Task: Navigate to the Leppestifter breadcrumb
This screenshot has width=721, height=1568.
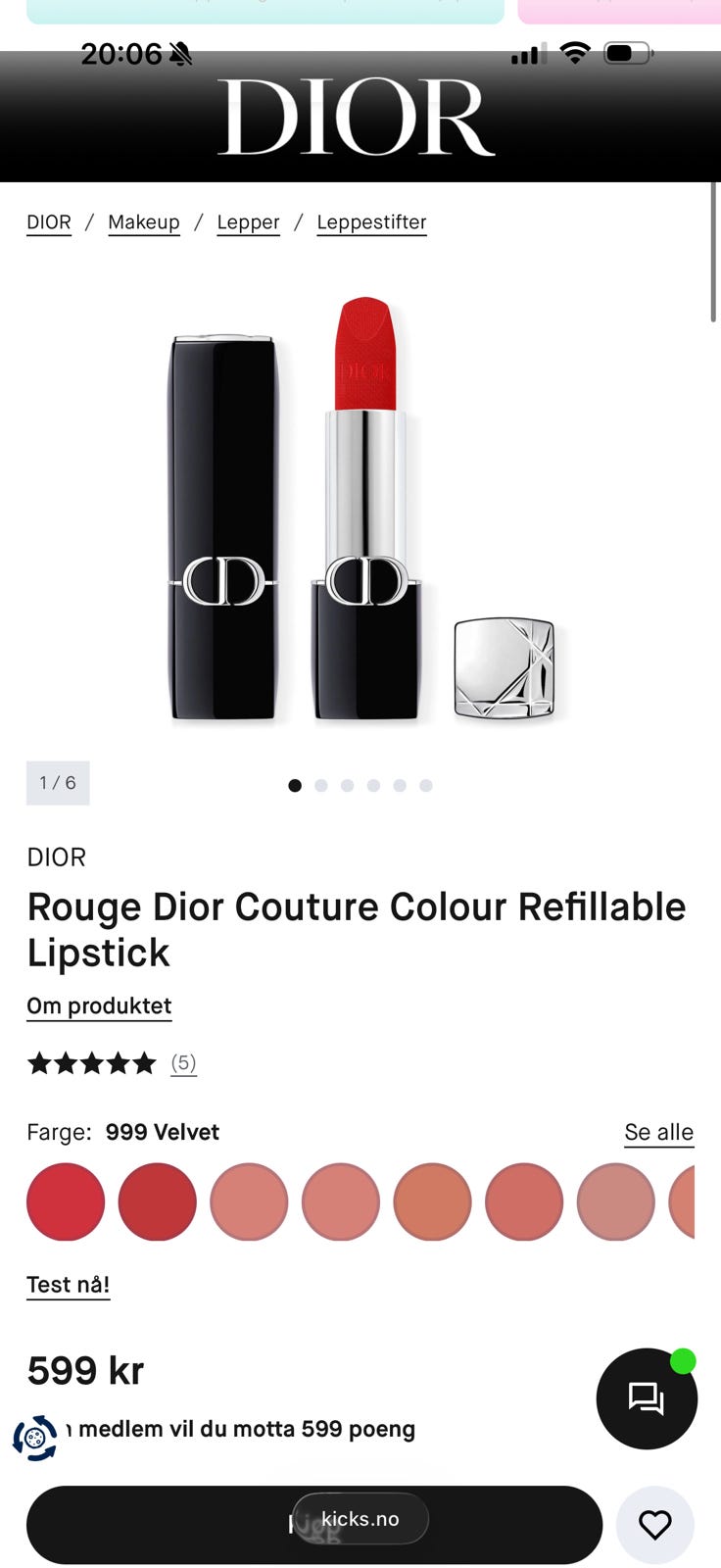Action: (x=371, y=222)
